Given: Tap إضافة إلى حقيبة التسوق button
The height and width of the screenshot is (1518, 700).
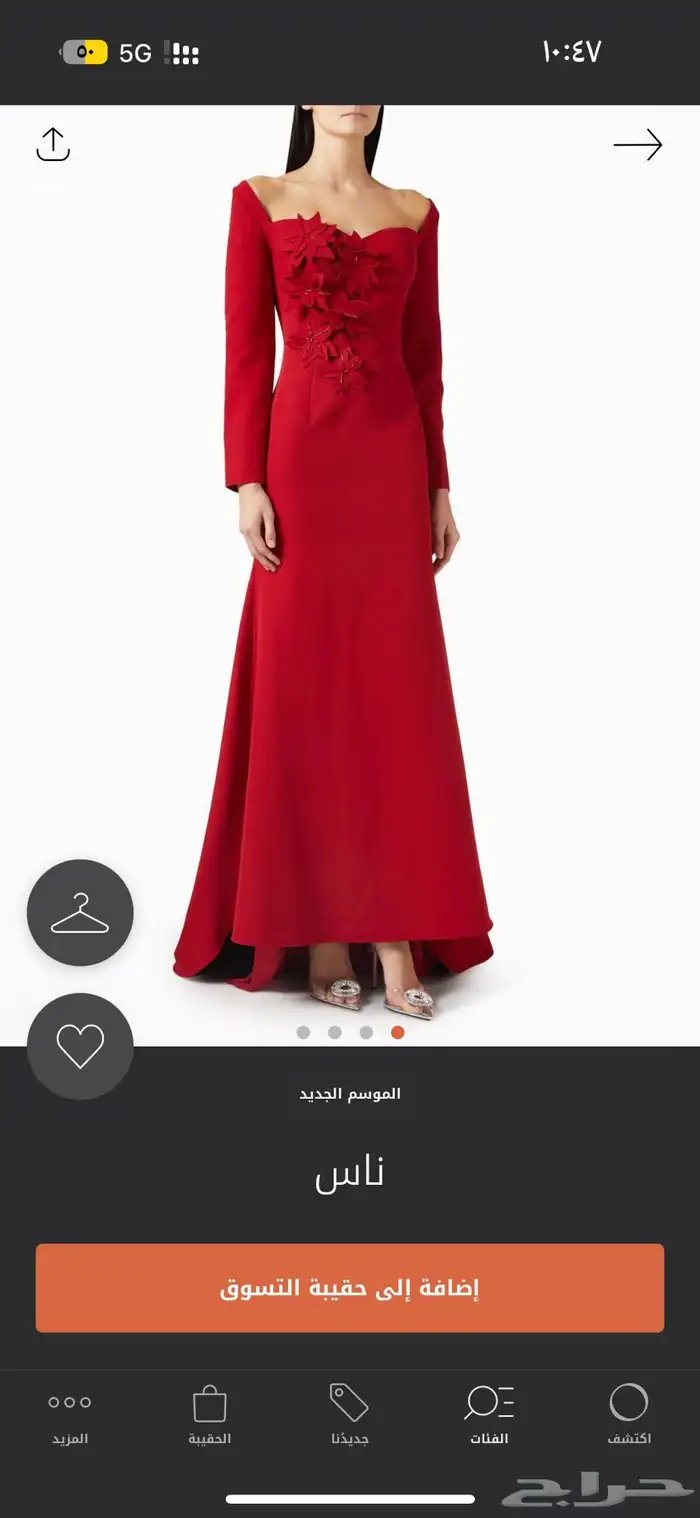Looking at the screenshot, I should [x=350, y=1288].
